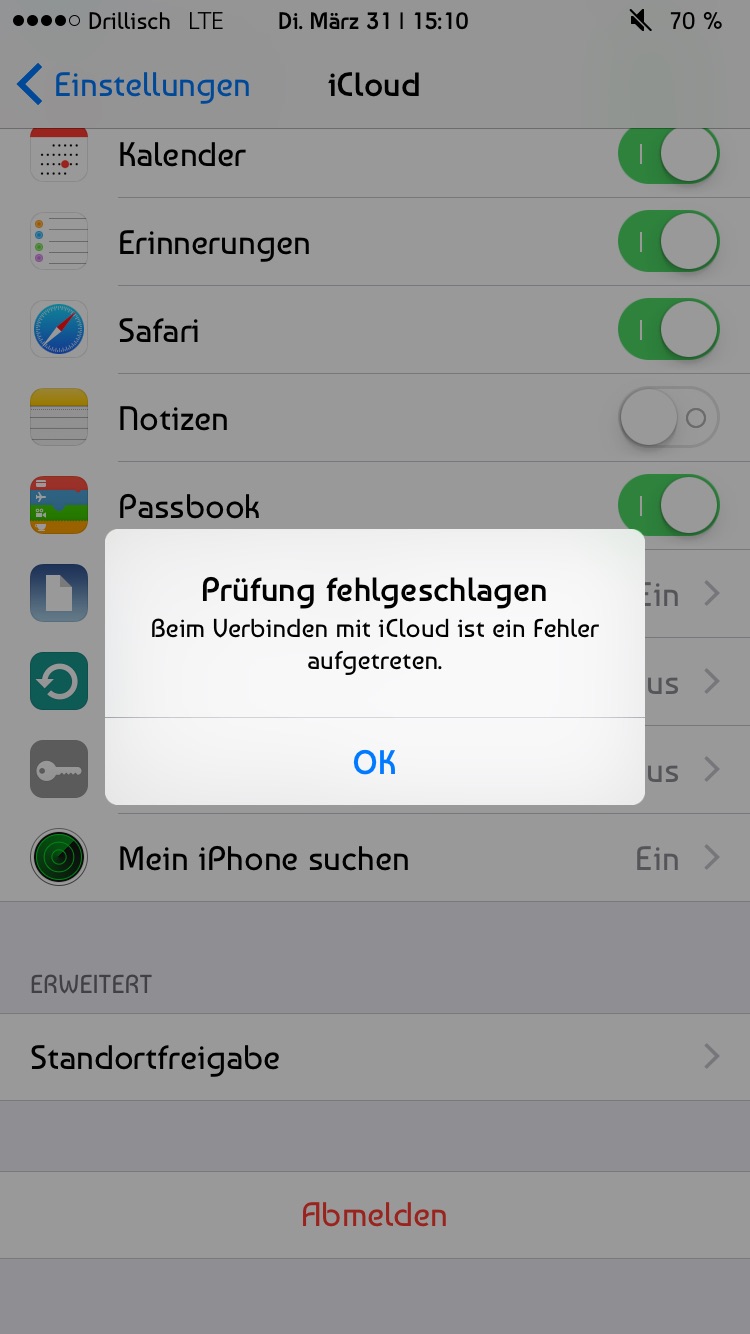Dismiss the error dialog with OK

374,762
